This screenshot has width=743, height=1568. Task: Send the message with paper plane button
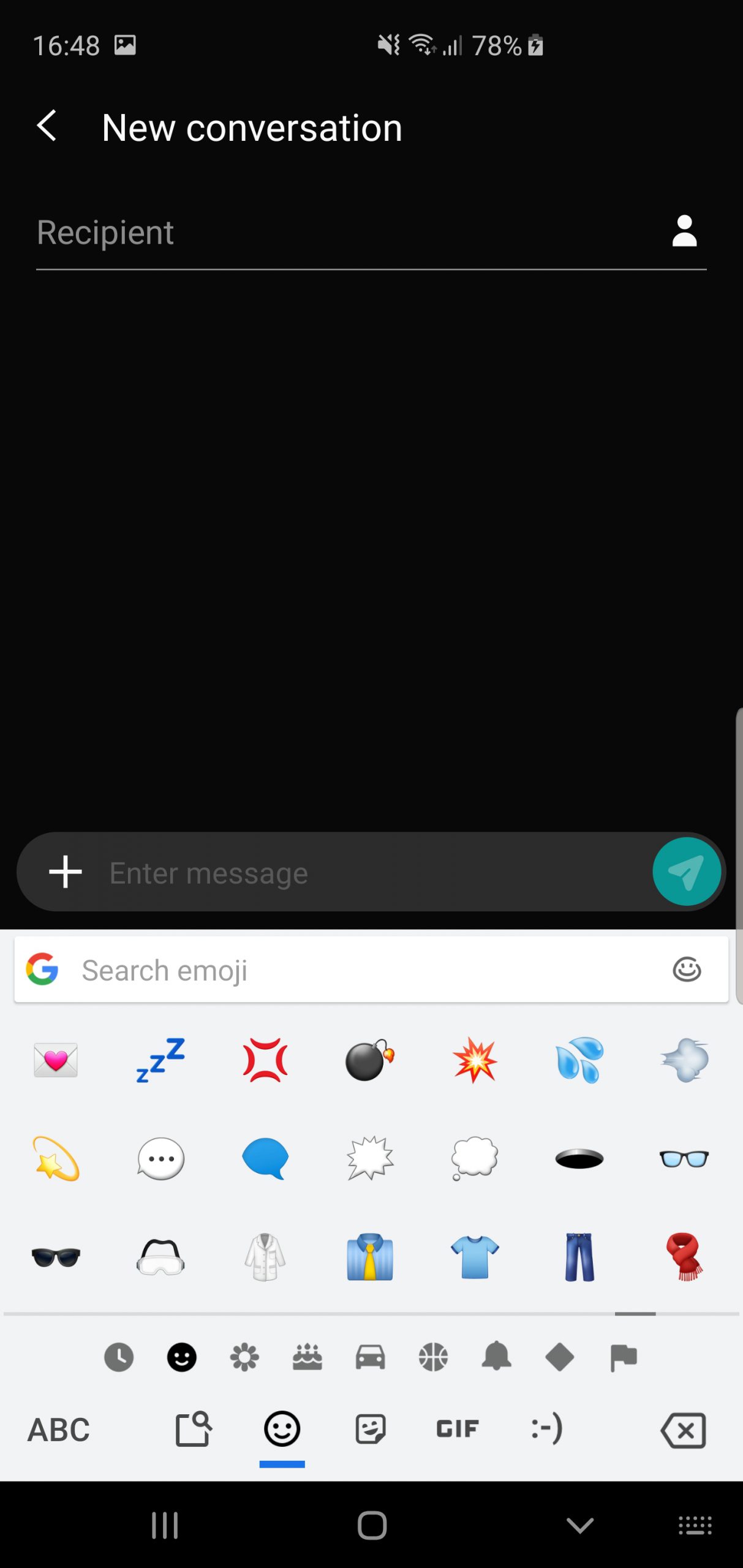[686, 872]
